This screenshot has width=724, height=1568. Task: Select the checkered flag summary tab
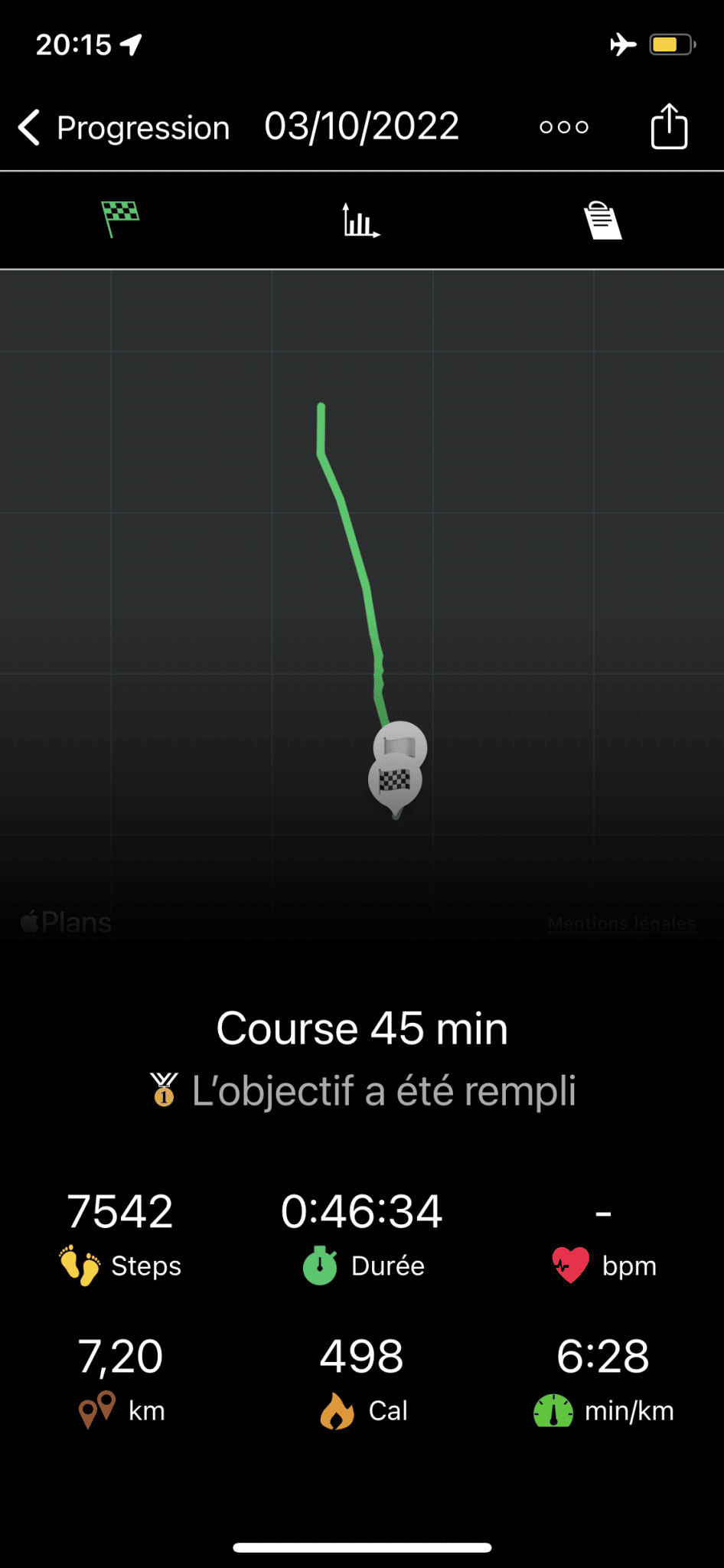pos(120,220)
